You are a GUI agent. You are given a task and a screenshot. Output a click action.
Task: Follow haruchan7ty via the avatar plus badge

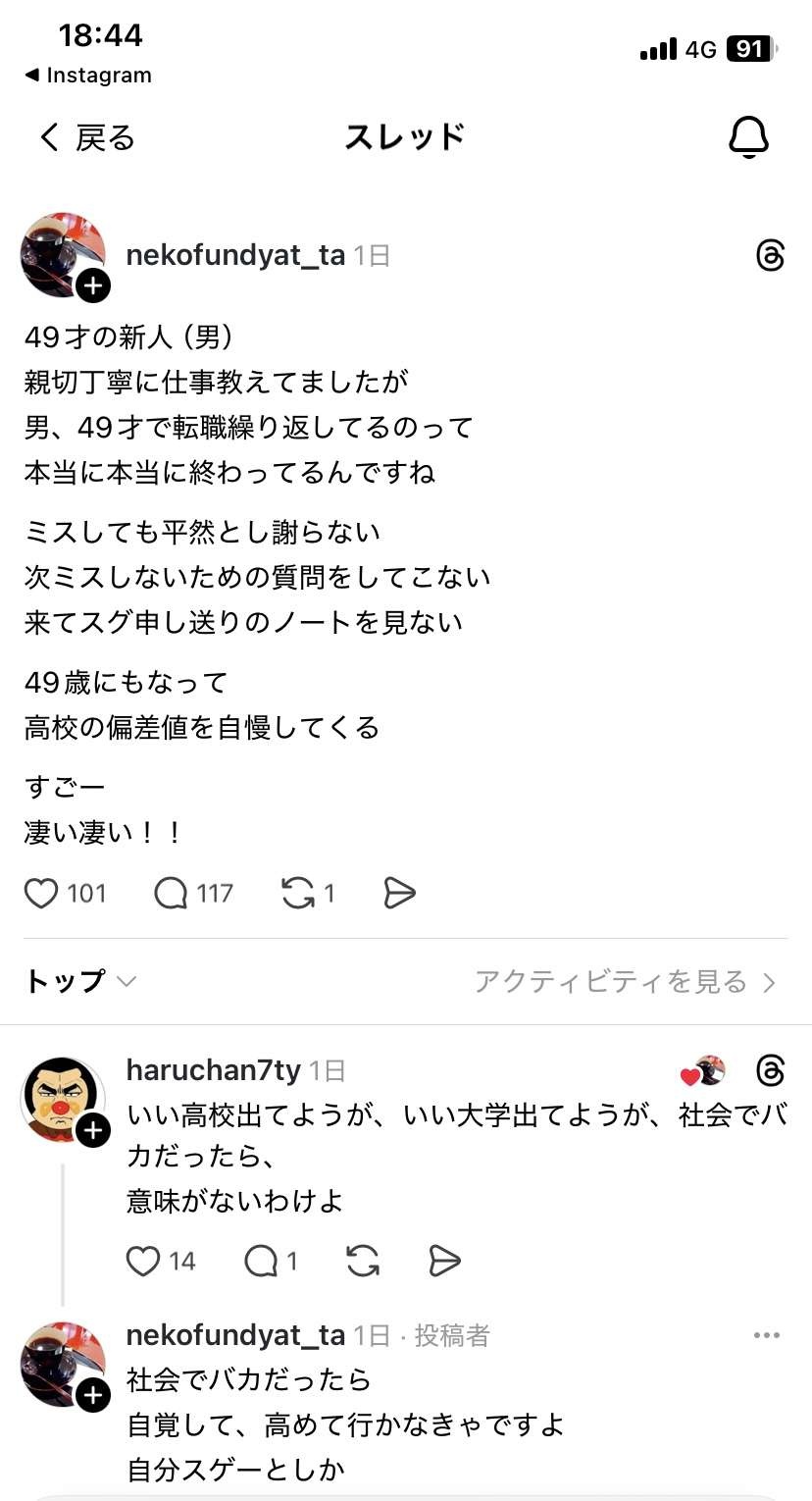(x=93, y=1131)
